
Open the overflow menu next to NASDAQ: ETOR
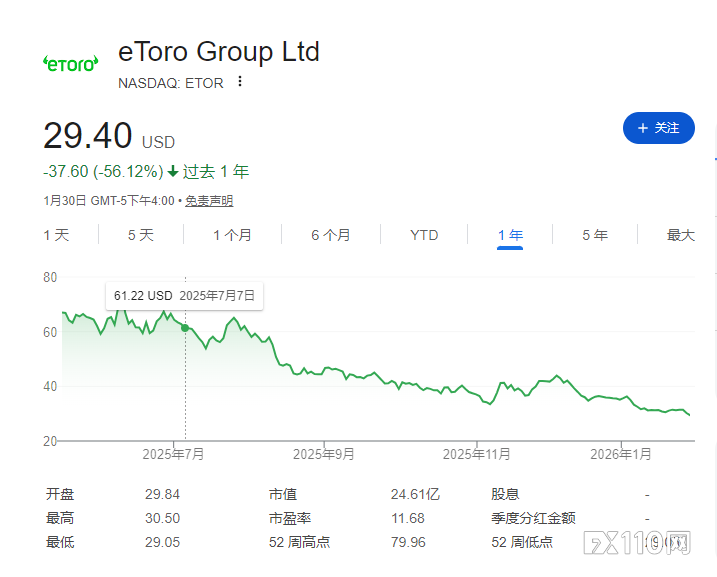pyautogui.click(x=240, y=82)
